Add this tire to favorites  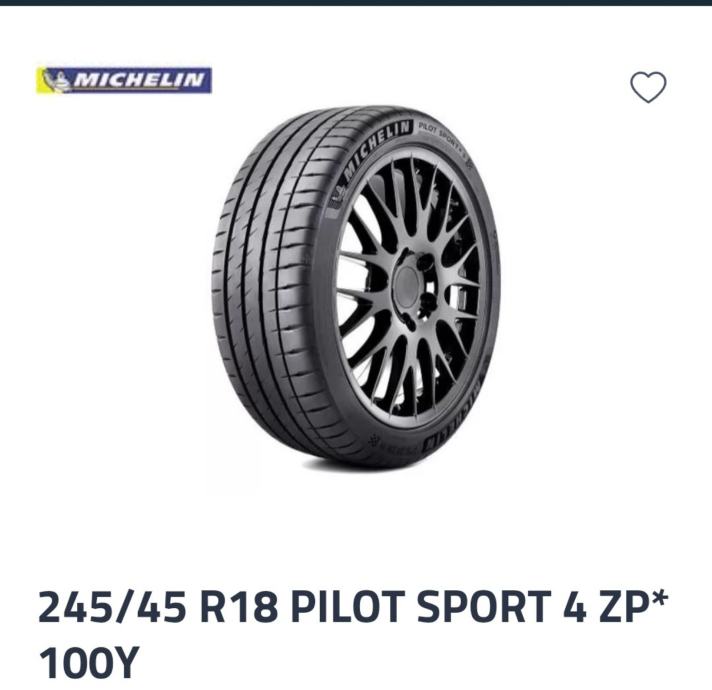tap(648, 88)
